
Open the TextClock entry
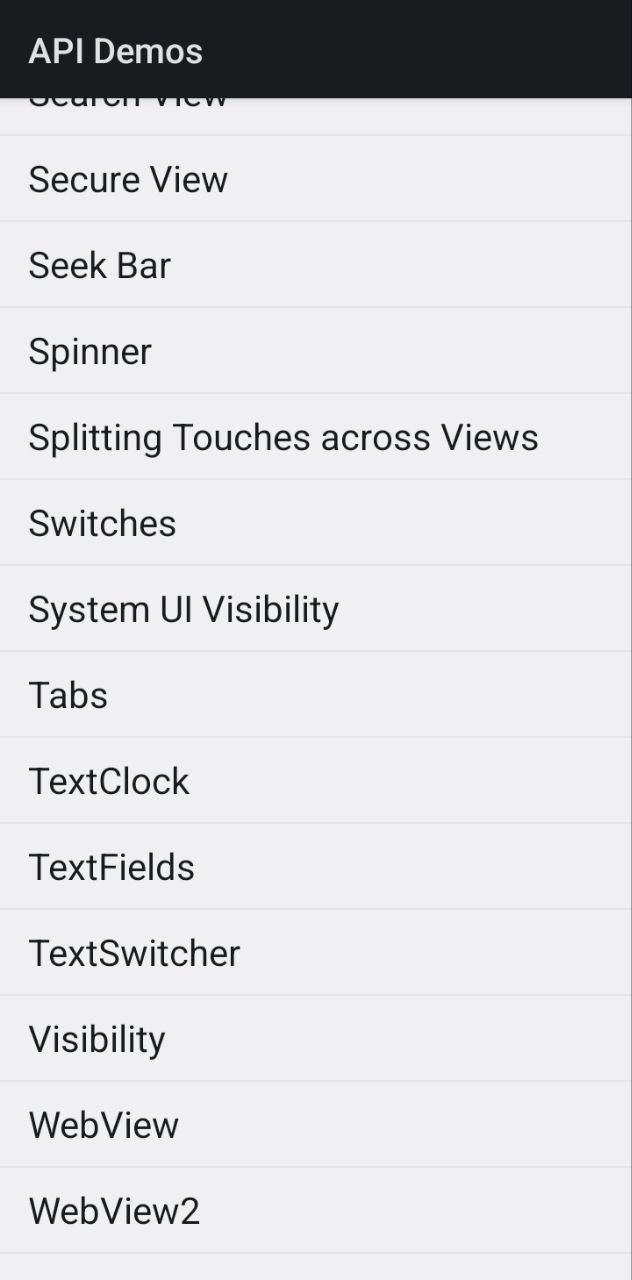coord(109,782)
